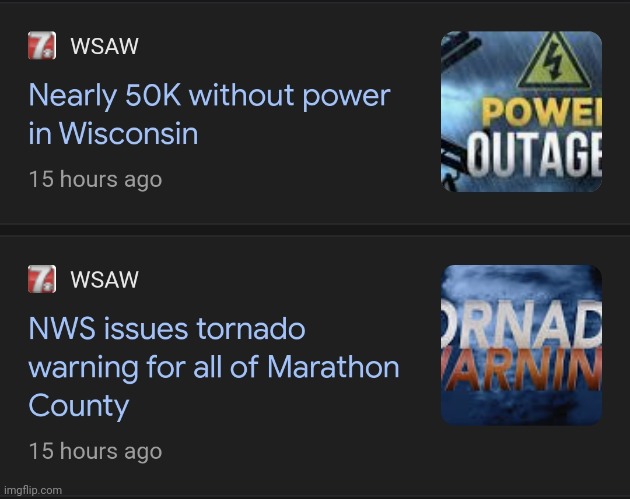The height and width of the screenshot is (499, 630).
Task: Tap the Tornado Warning thumbnail image
Action: [521, 344]
